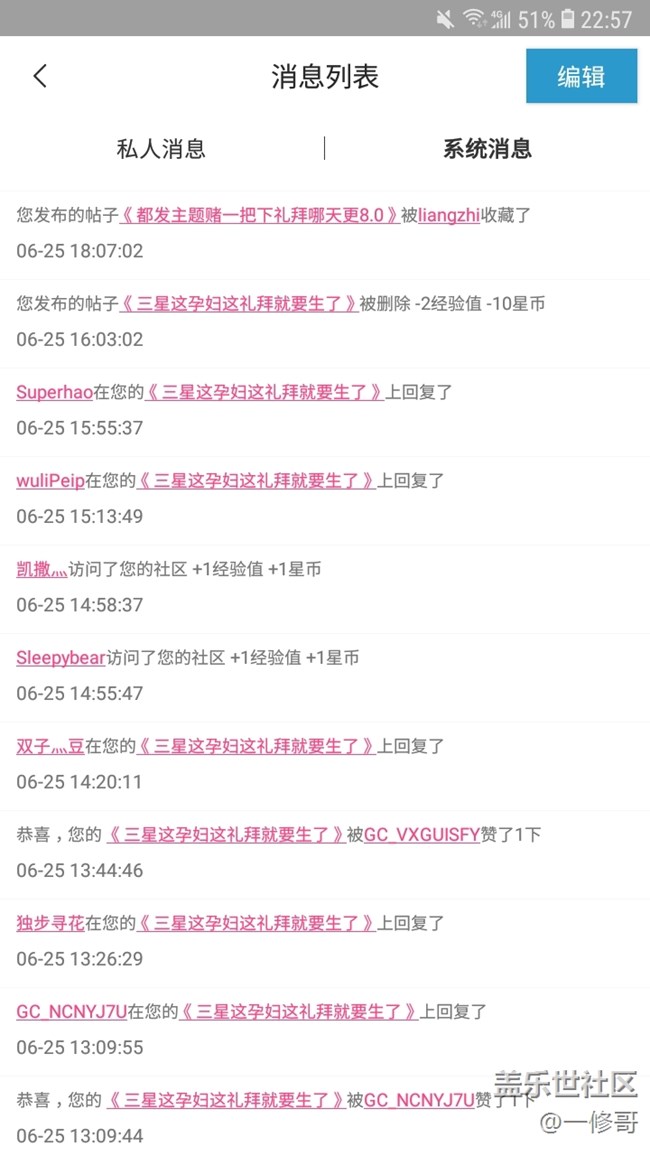
Task: Open 凯撒's user link
Action: [x=42, y=569]
